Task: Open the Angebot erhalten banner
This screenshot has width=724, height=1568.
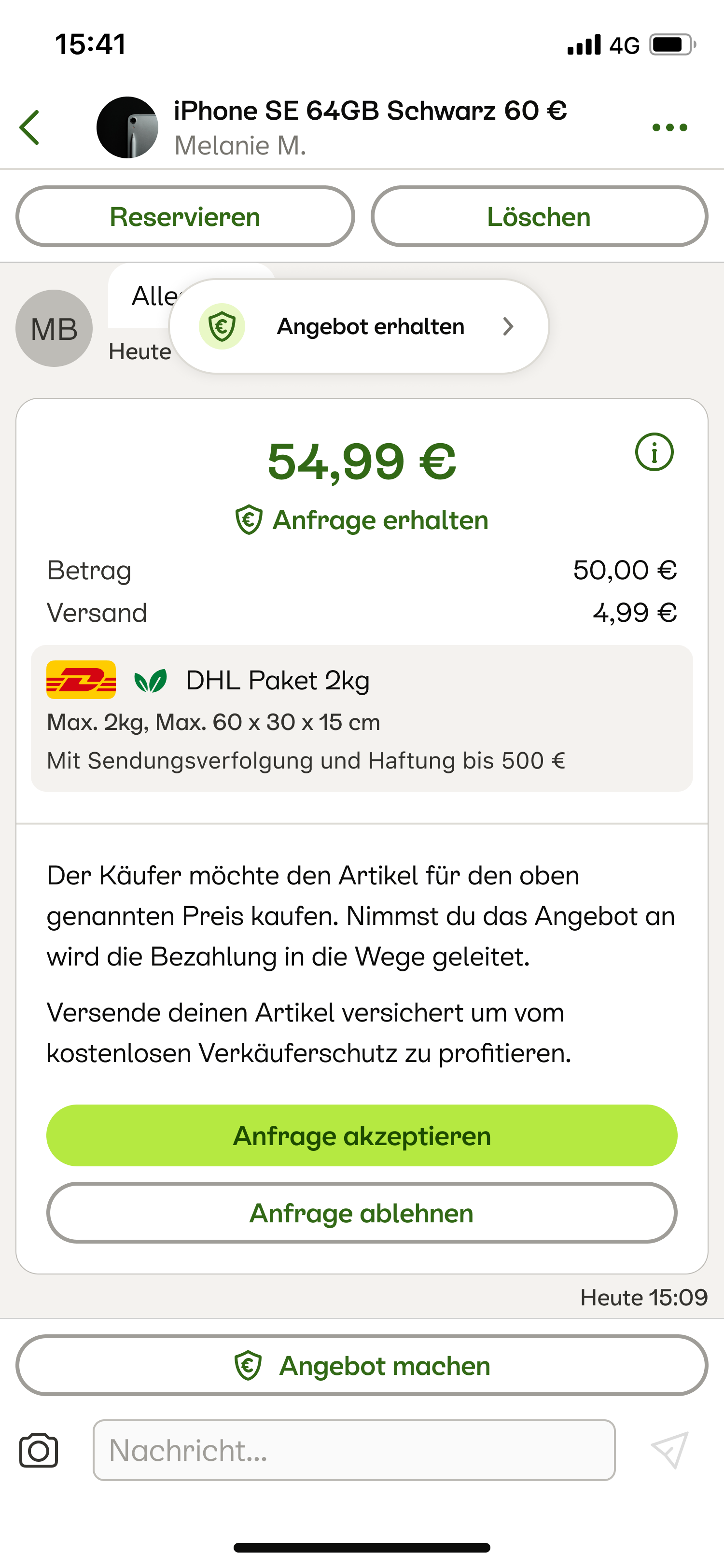Action: pyautogui.click(x=359, y=326)
